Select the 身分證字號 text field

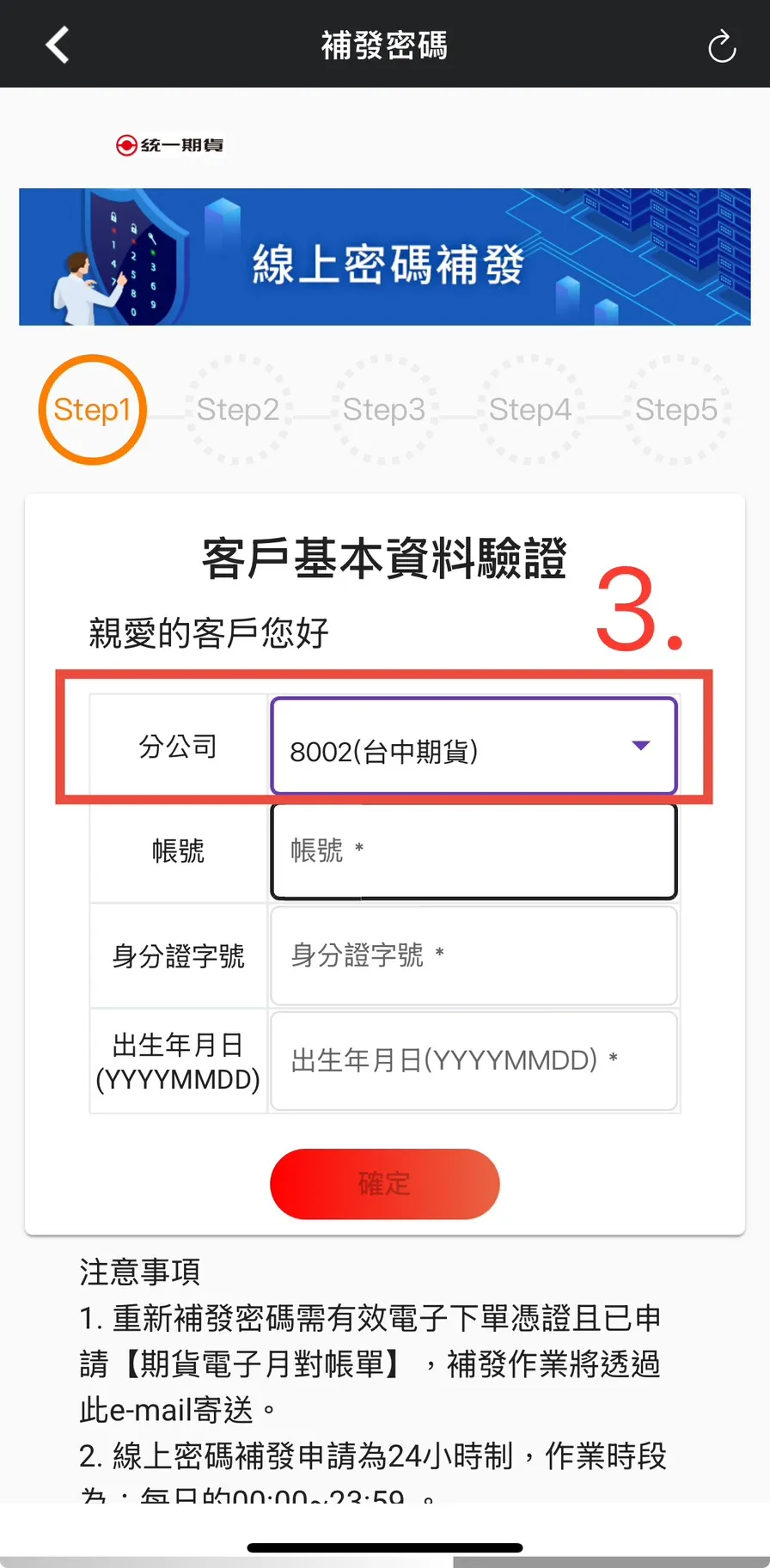tap(474, 956)
